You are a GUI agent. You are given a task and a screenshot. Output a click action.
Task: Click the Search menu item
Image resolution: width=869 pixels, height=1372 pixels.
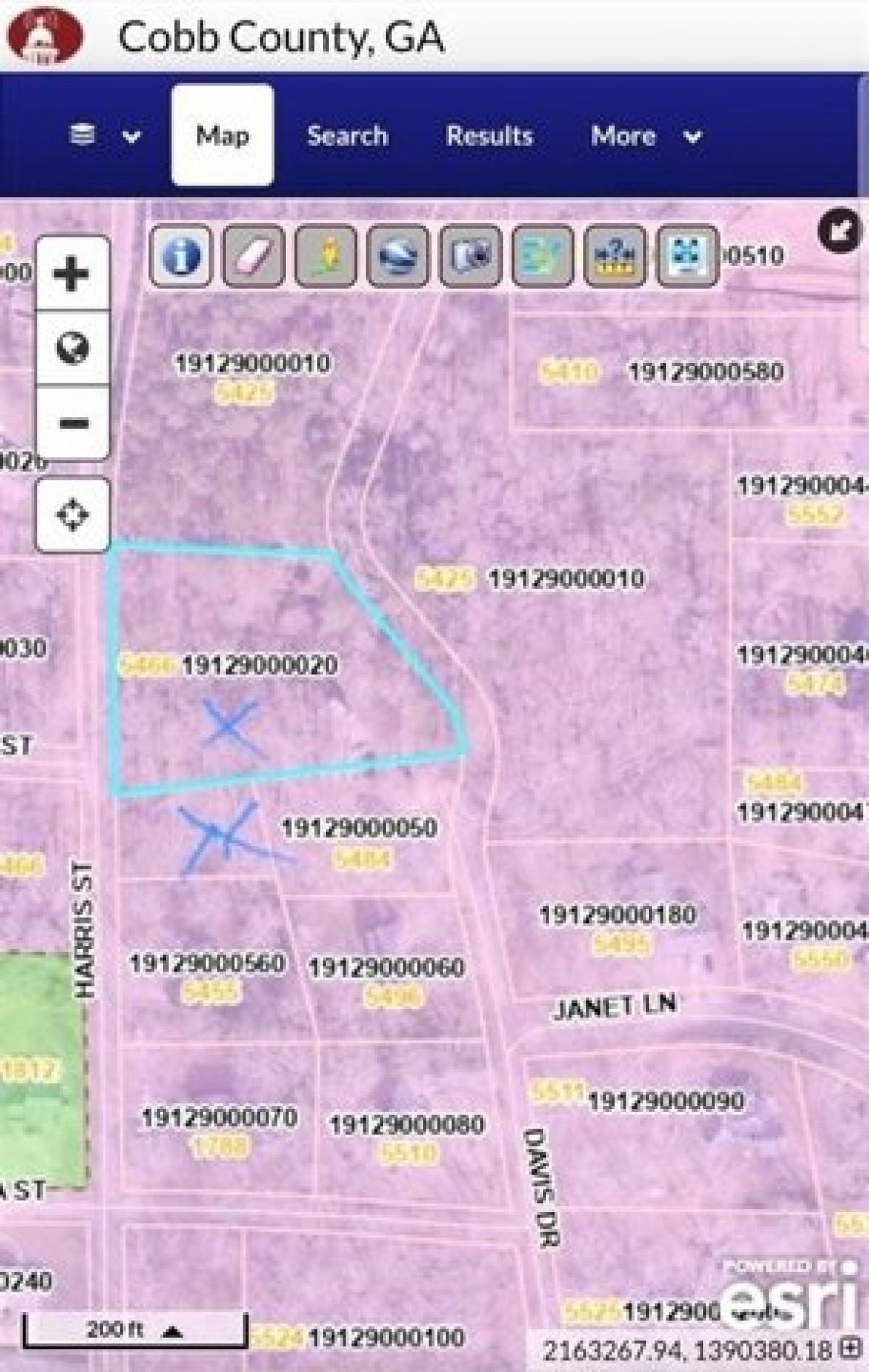click(x=348, y=137)
